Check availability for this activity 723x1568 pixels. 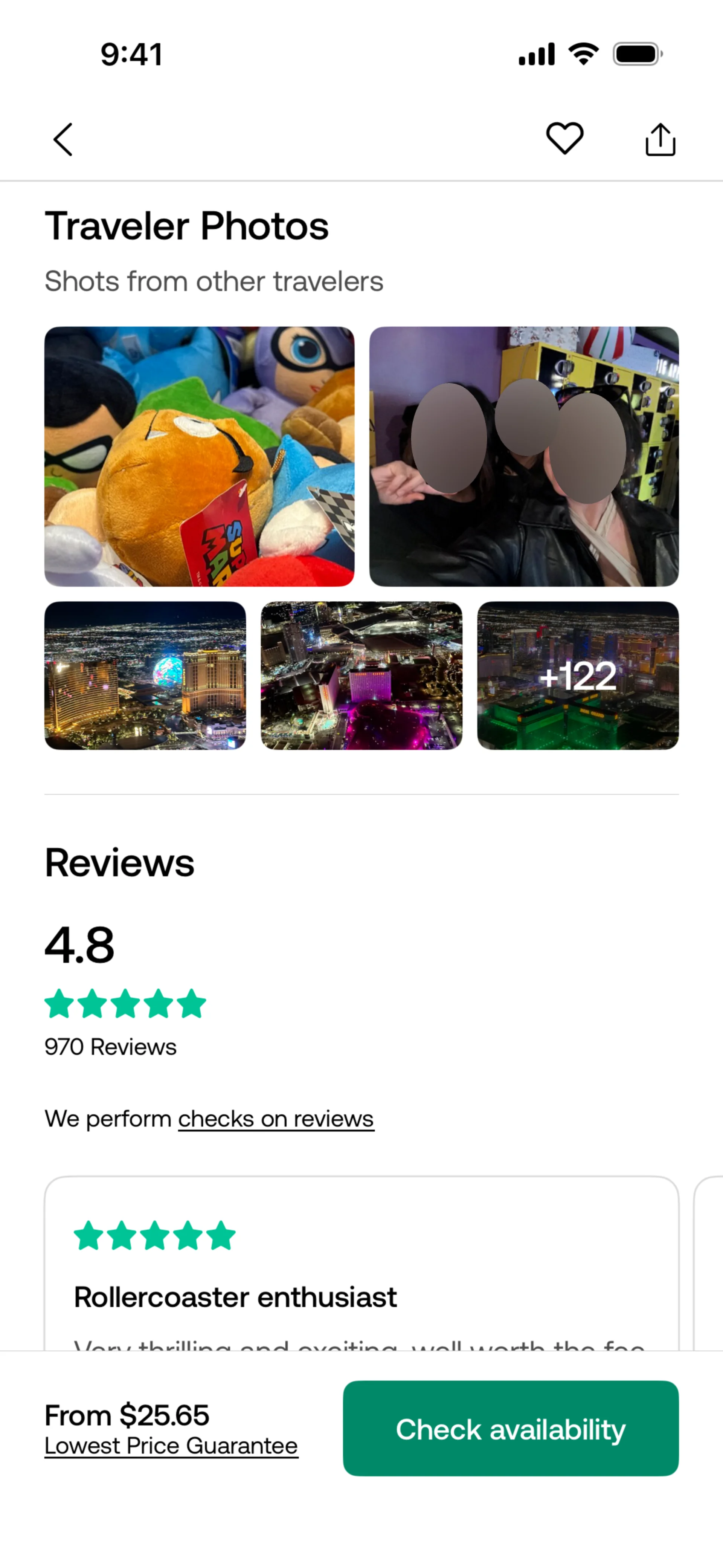tap(511, 1429)
